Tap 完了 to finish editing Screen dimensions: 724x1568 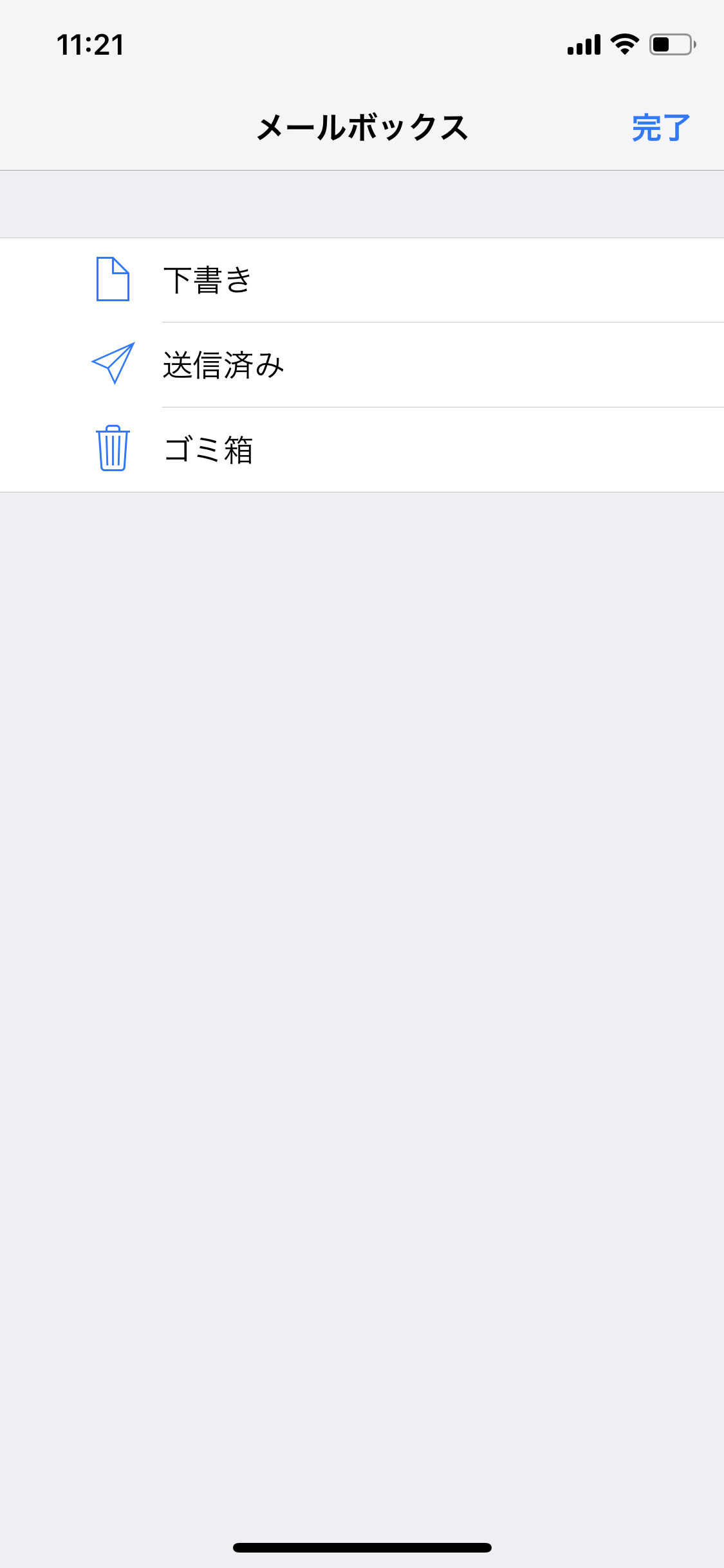[661, 127]
